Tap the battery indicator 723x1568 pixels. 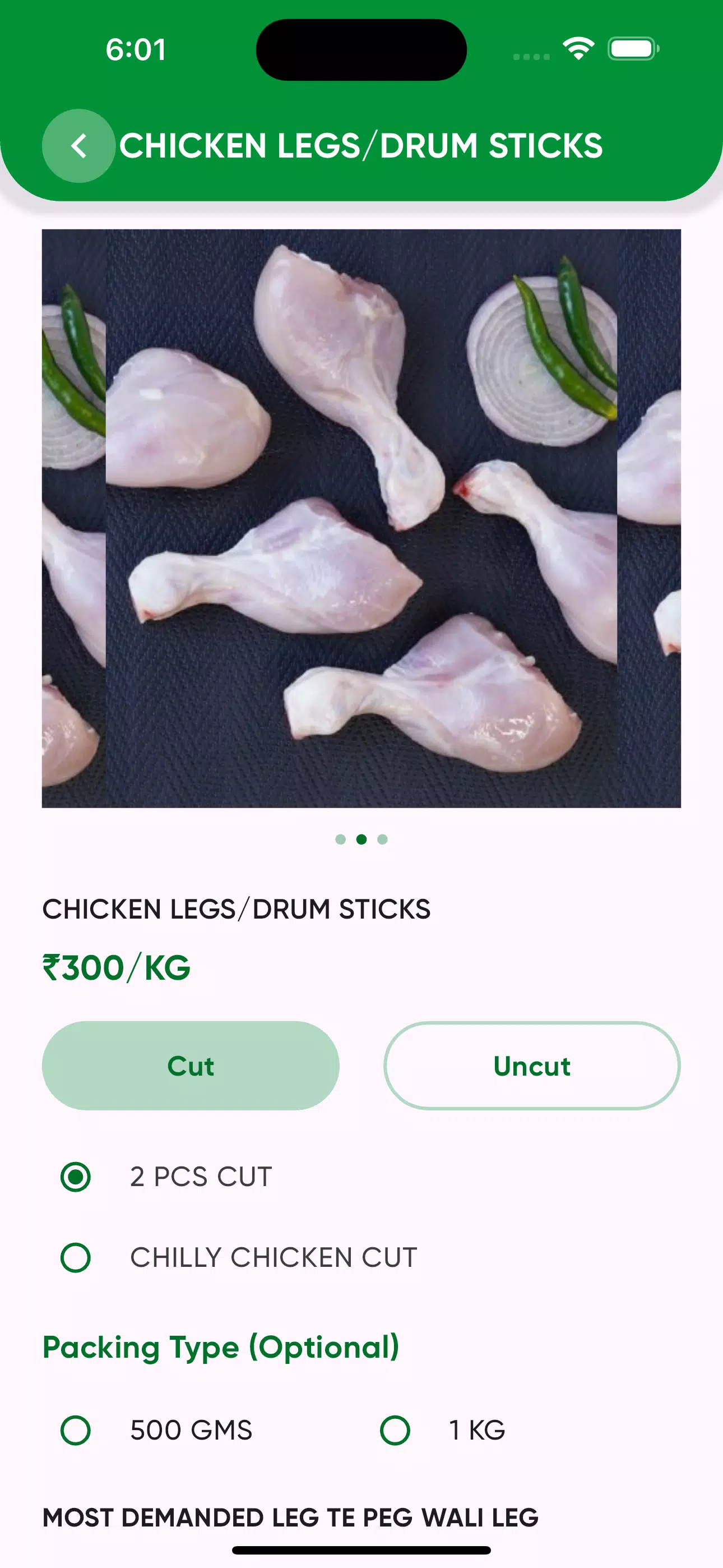(632, 48)
